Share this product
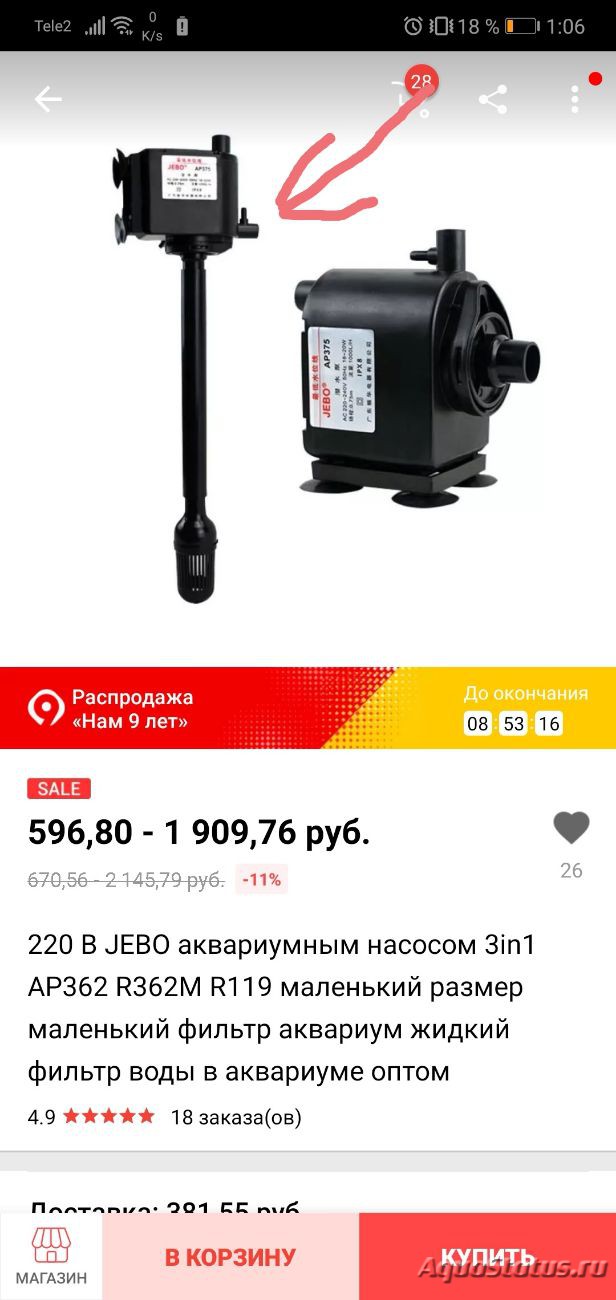This screenshot has height=1300, width=616. 493,99
